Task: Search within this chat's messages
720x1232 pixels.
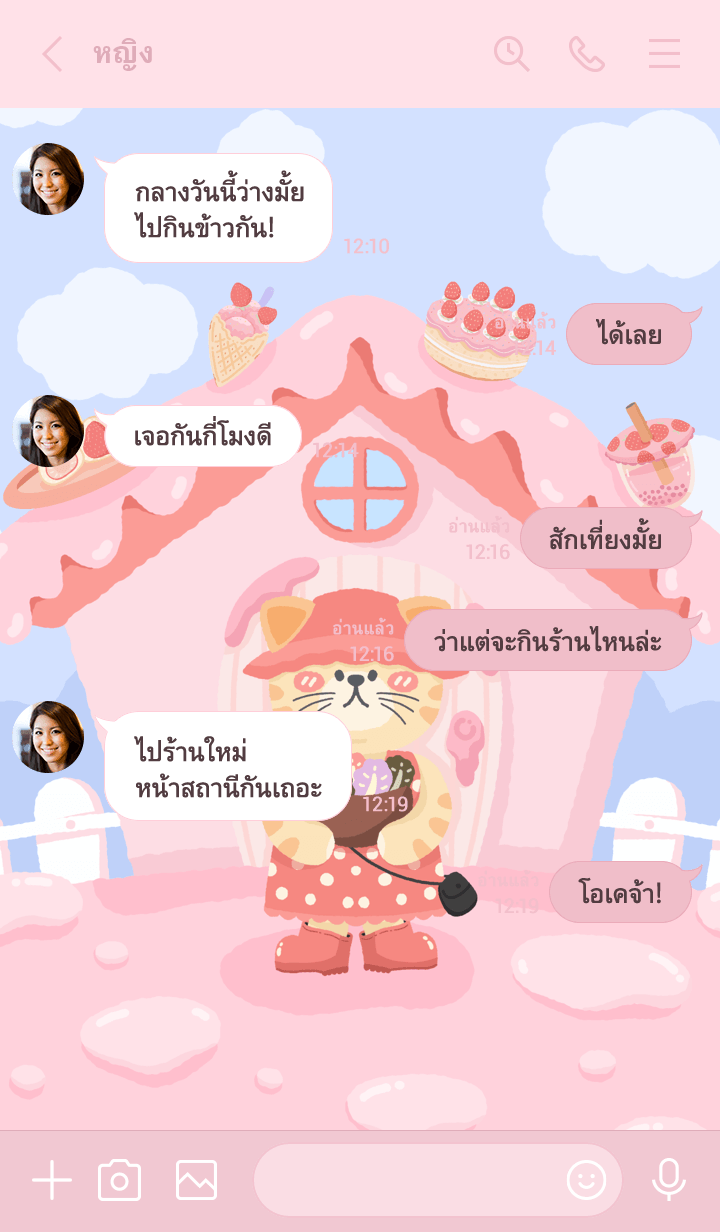Action: click(x=511, y=54)
